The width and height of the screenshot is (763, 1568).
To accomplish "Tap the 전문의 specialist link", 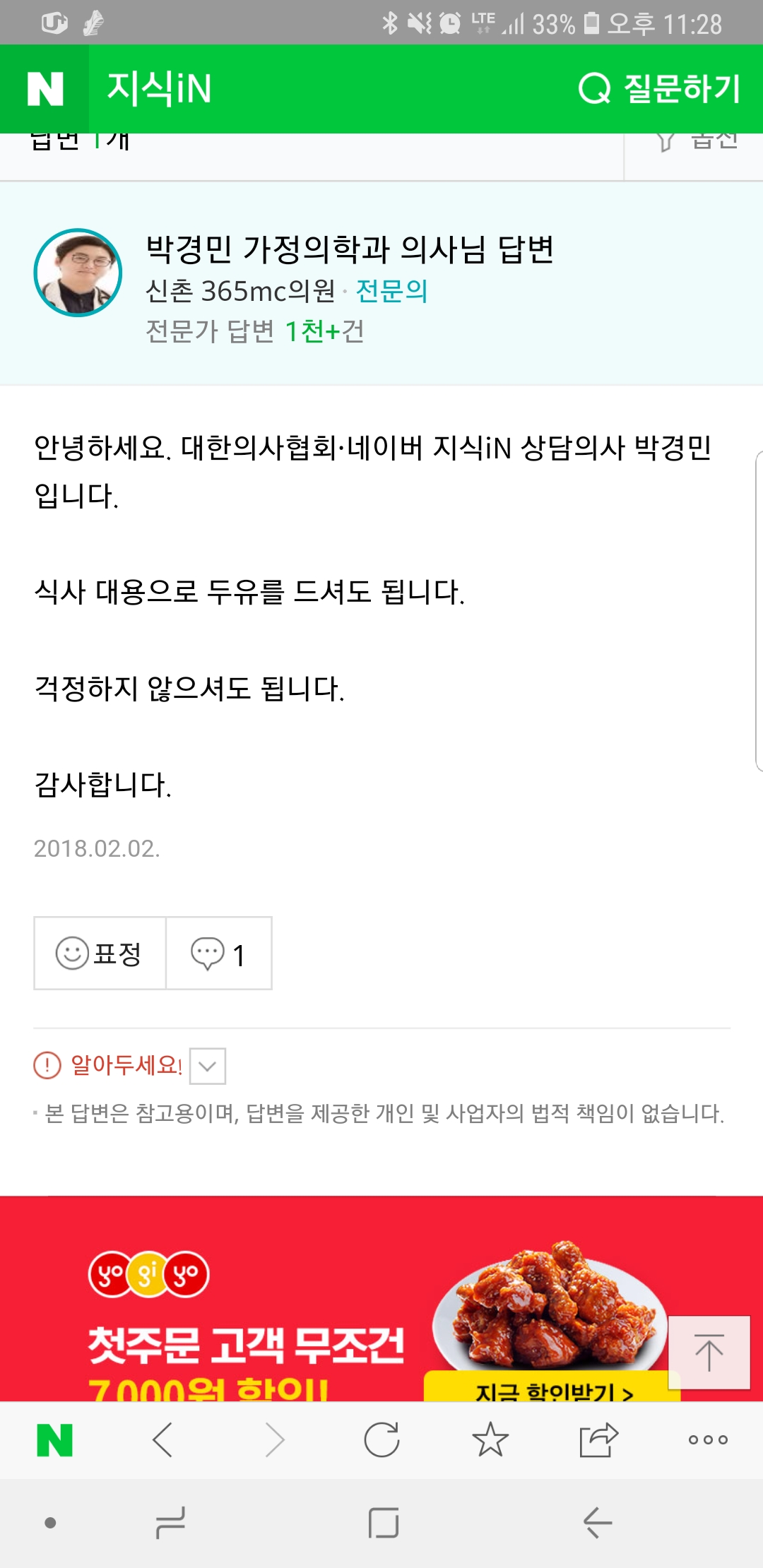I will 391,291.
